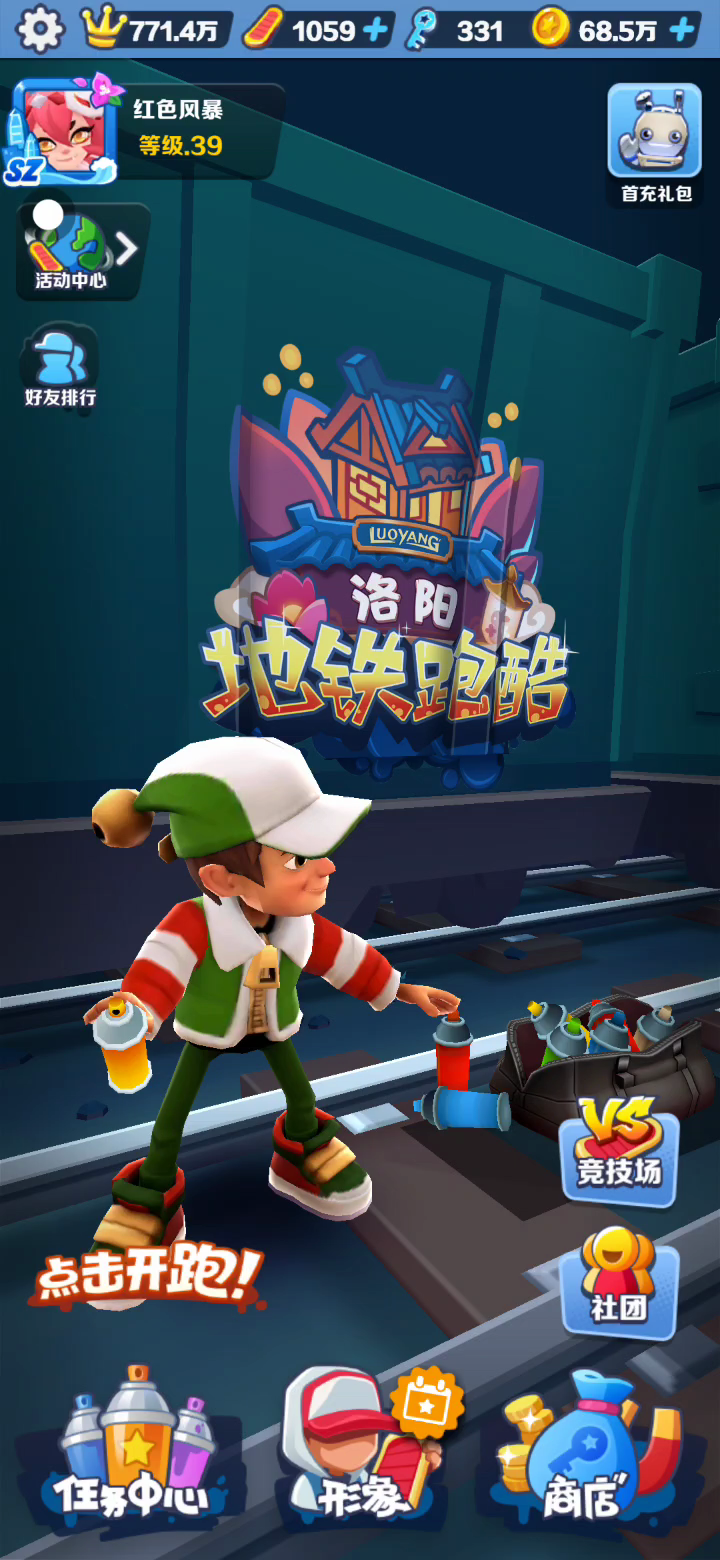Tap 点击开跑 to start running

pyautogui.click(x=150, y=1275)
